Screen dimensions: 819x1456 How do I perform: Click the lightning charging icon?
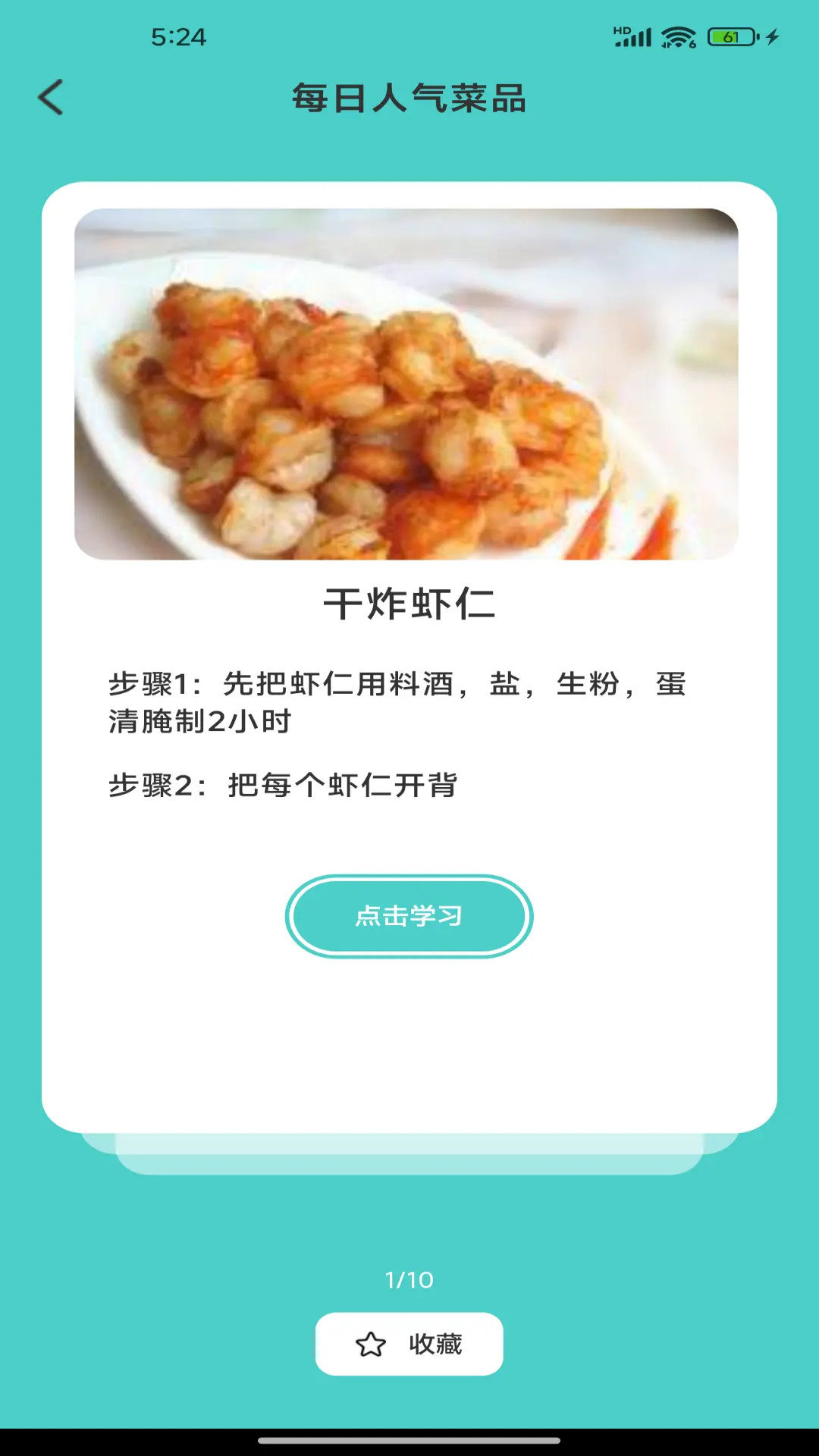[771, 35]
